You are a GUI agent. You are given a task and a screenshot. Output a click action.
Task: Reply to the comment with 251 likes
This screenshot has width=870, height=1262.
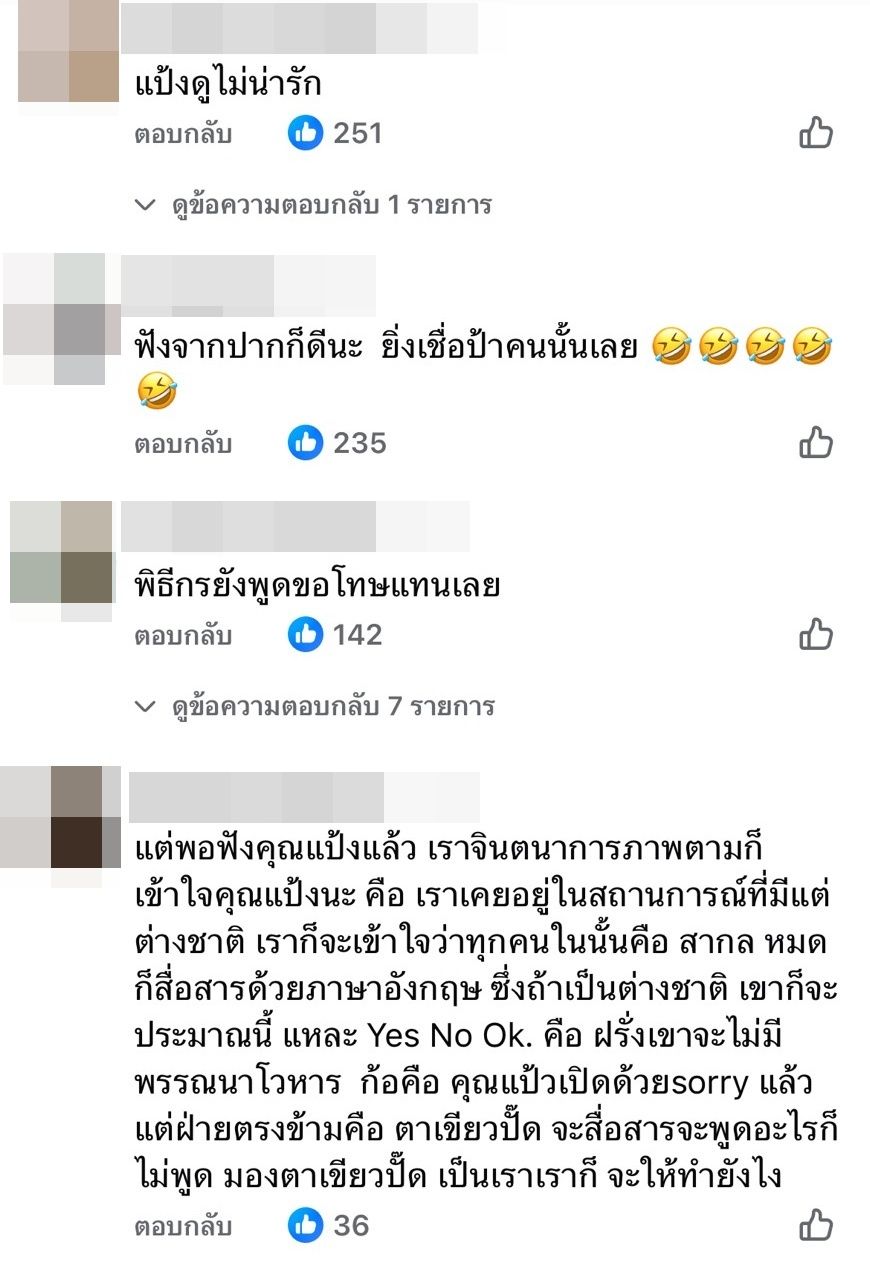click(183, 133)
